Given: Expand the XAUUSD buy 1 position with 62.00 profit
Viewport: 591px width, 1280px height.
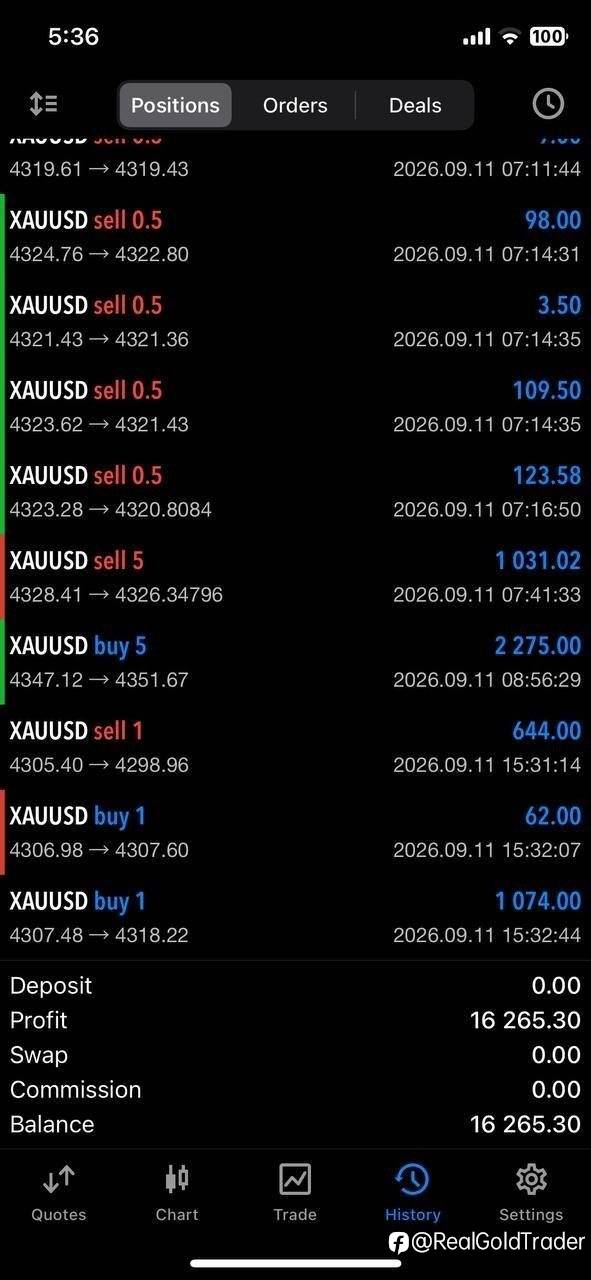Looking at the screenshot, I should (295, 832).
